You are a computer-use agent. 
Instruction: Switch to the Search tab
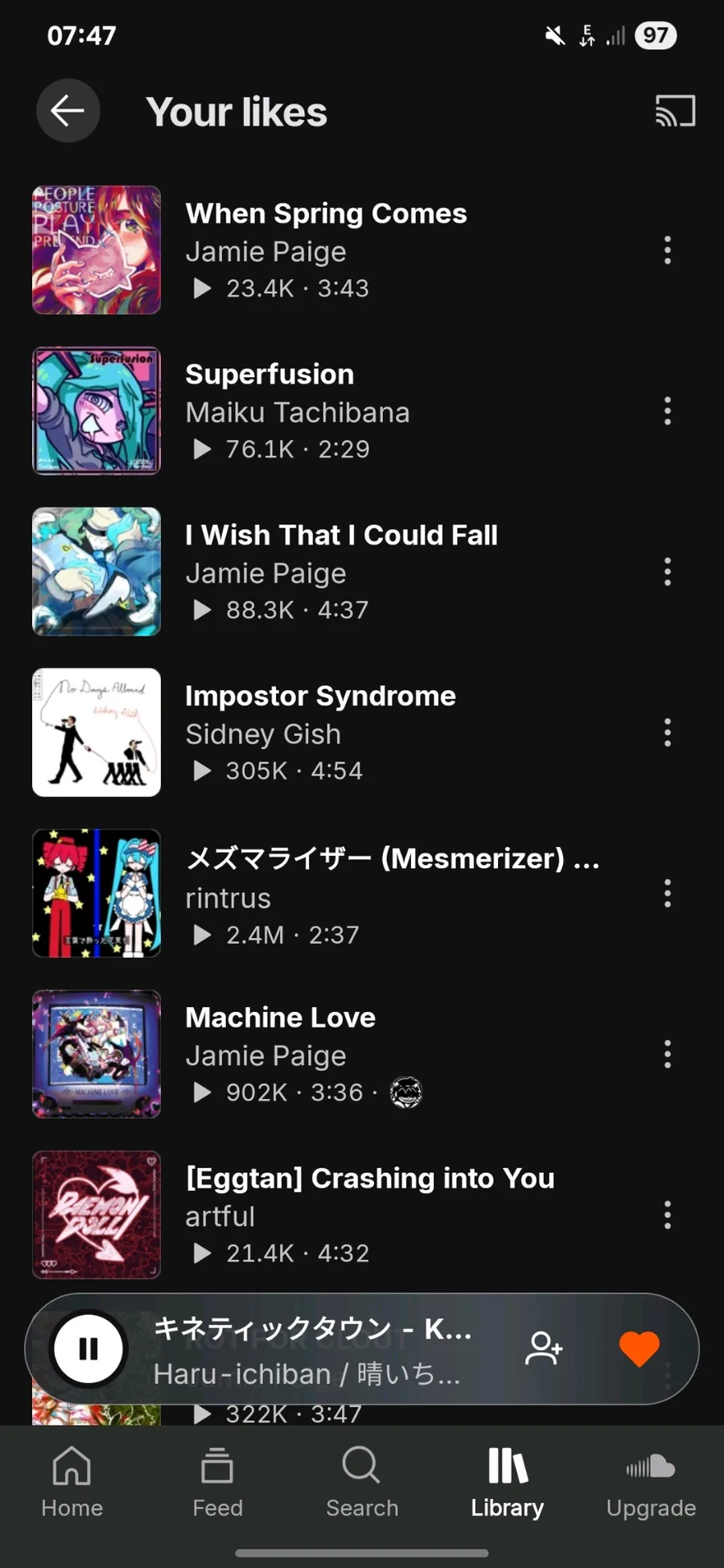click(x=362, y=1482)
